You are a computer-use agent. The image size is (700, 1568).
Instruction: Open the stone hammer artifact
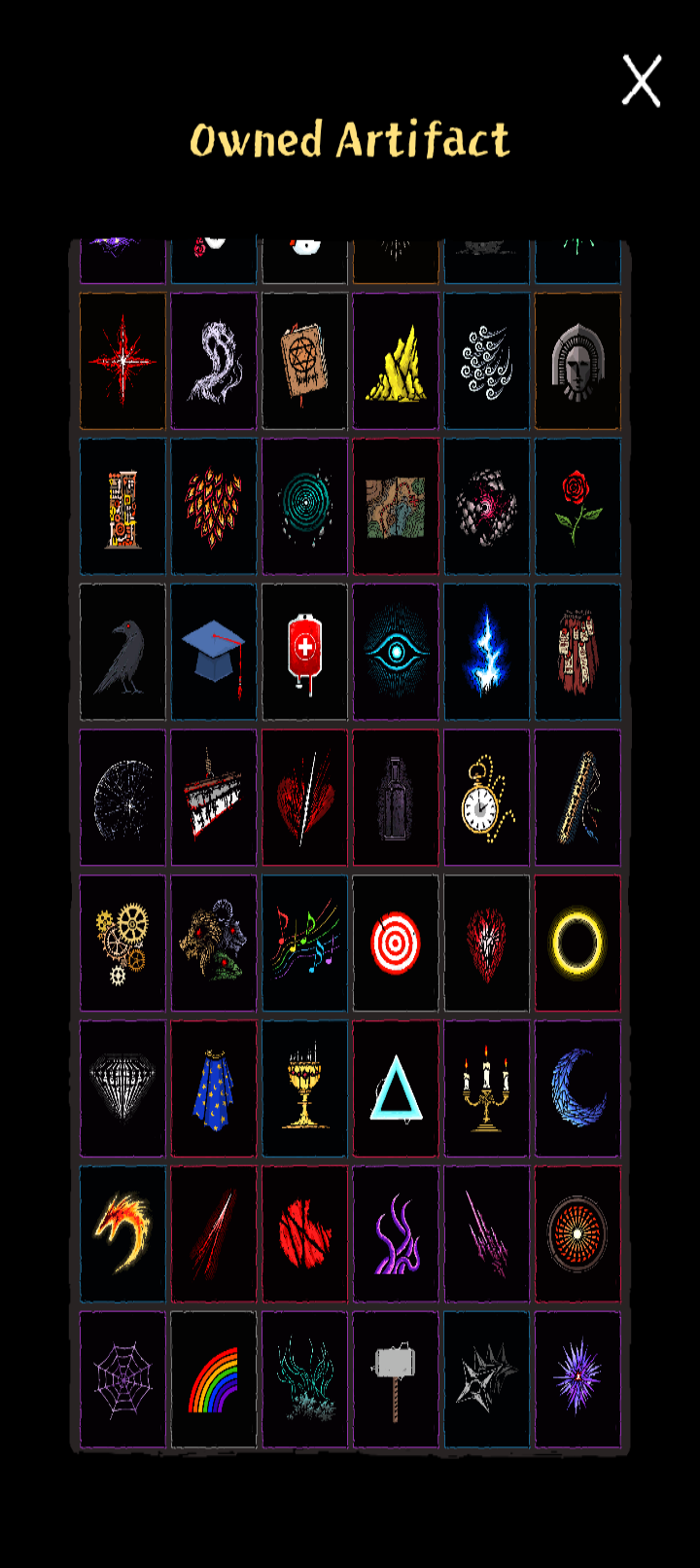pyautogui.click(x=396, y=1379)
